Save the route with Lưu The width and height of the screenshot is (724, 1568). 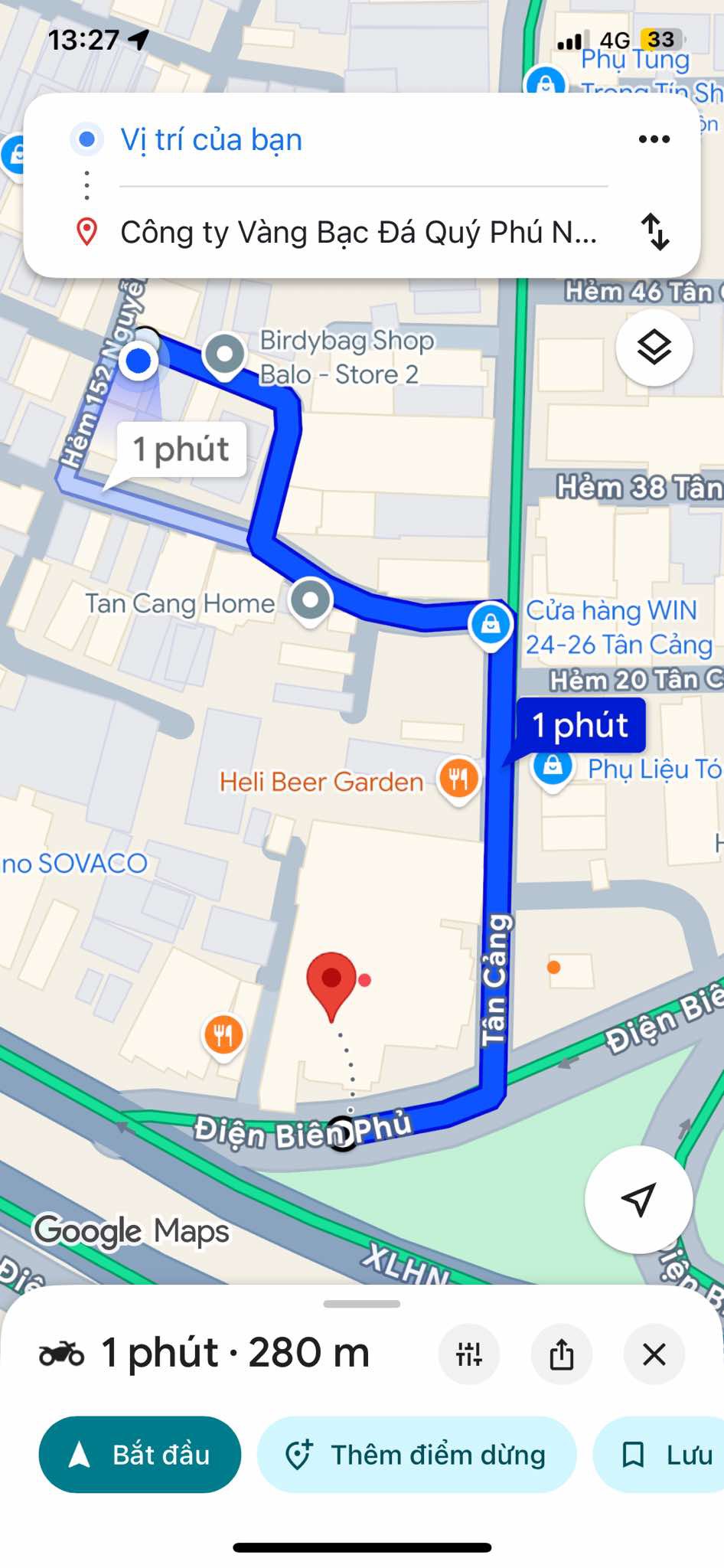(666, 1454)
